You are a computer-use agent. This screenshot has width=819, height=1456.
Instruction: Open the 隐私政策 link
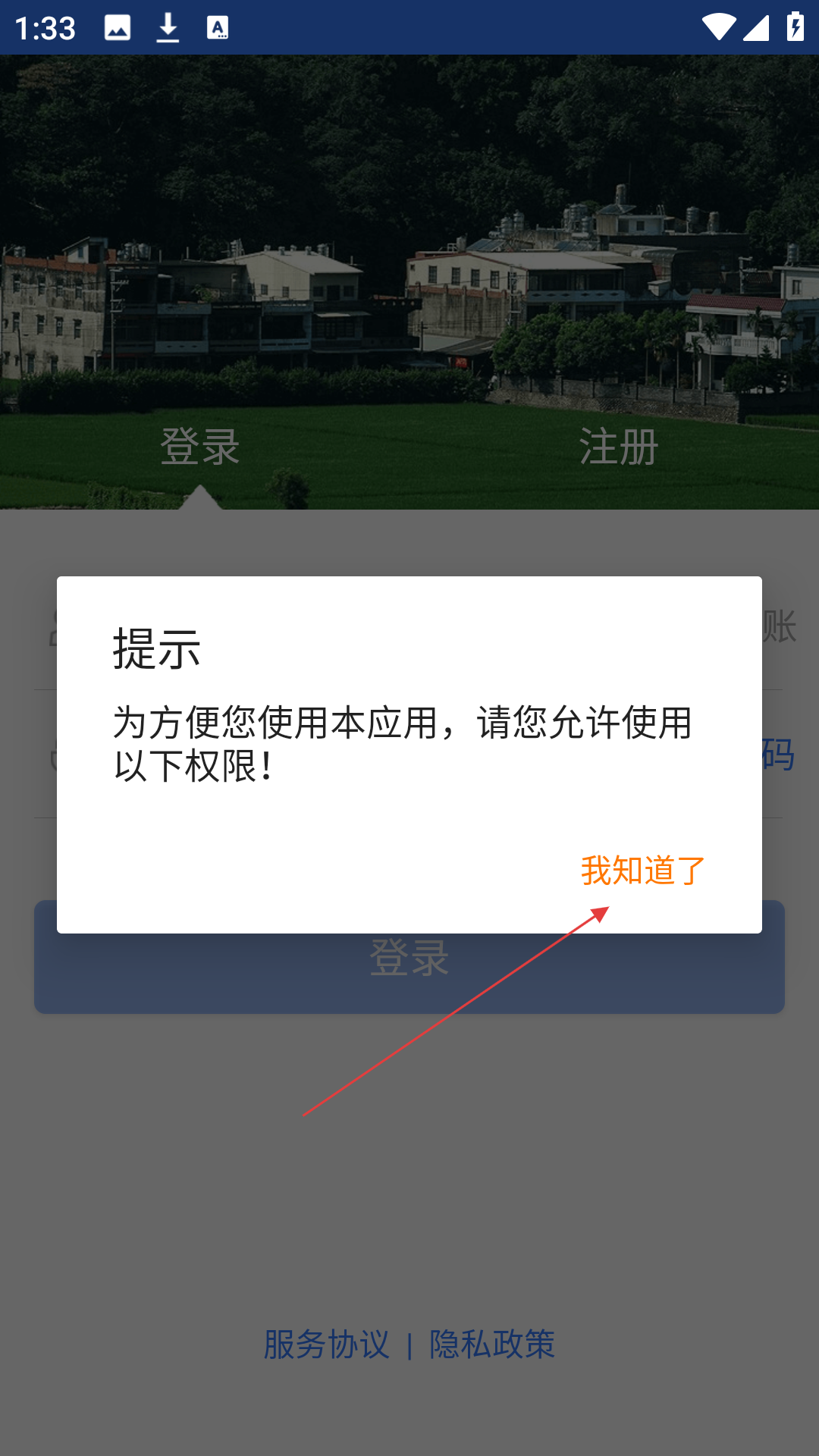tap(492, 1345)
